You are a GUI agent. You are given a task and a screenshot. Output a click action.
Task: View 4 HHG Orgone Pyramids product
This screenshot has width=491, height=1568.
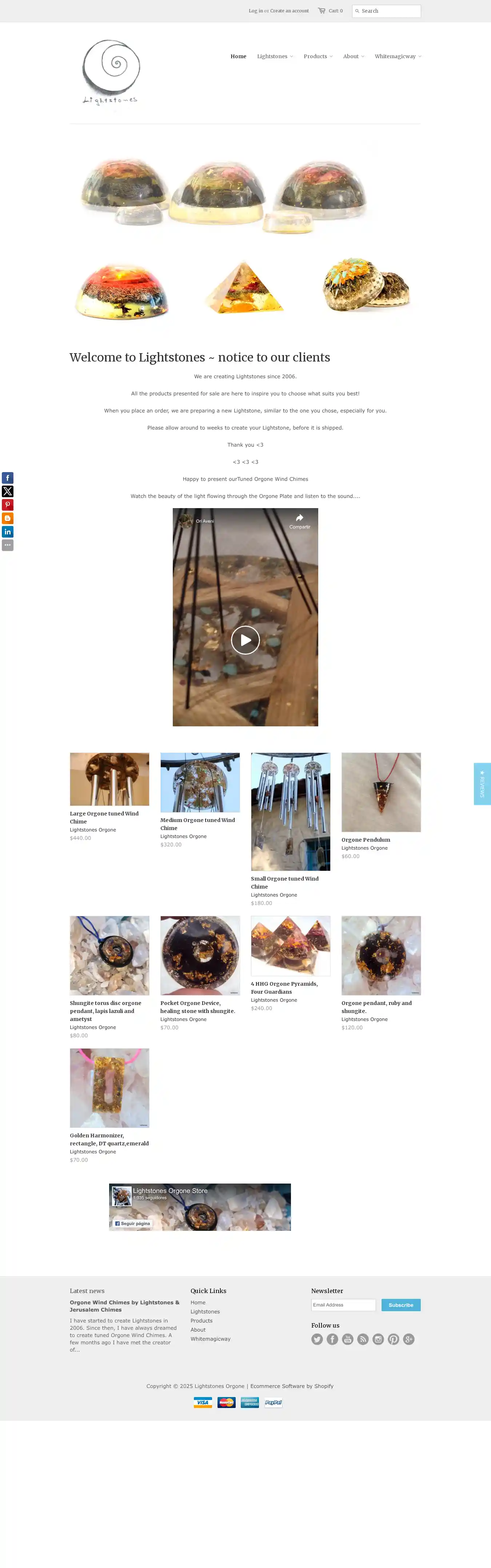coord(284,987)
